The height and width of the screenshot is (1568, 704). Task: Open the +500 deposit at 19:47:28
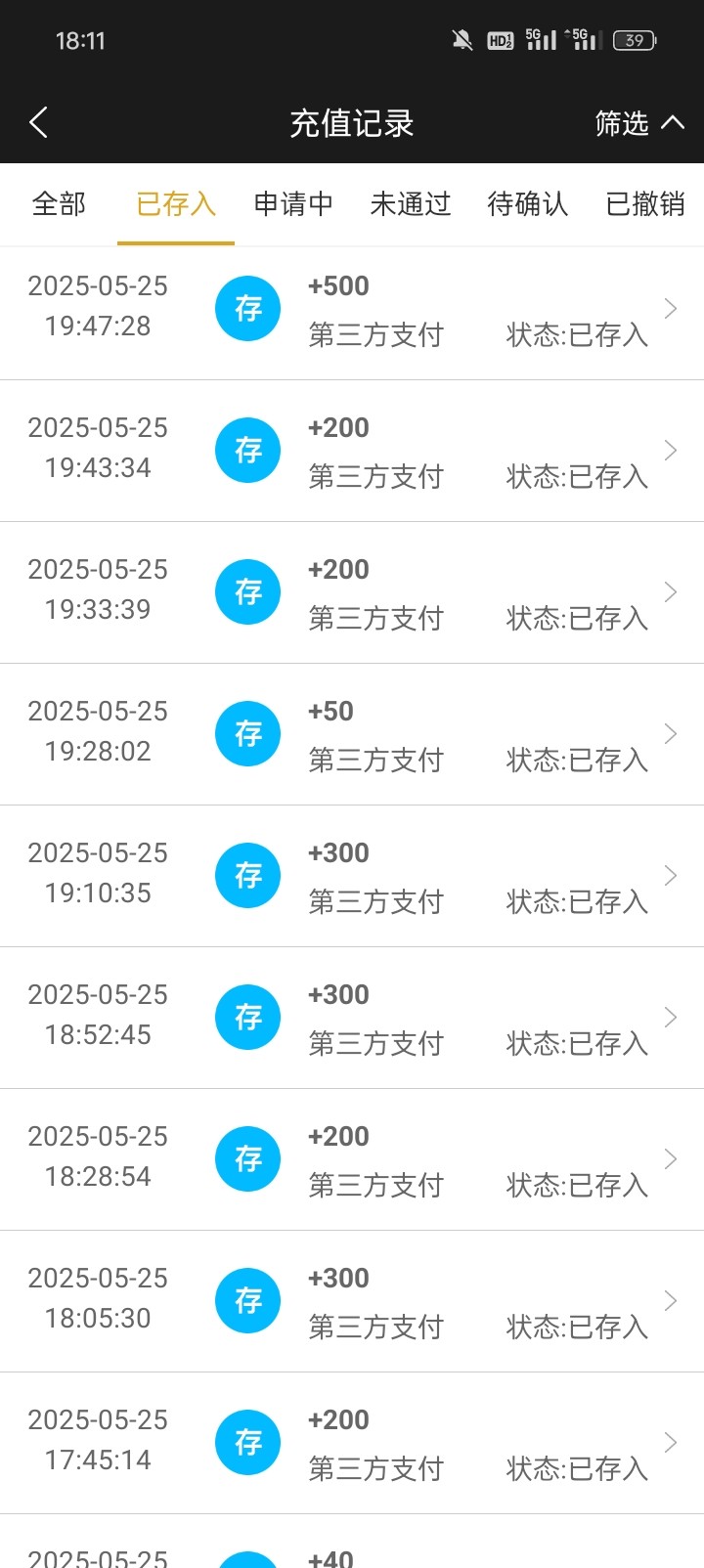pyautogui.click(x=352, y=309)
